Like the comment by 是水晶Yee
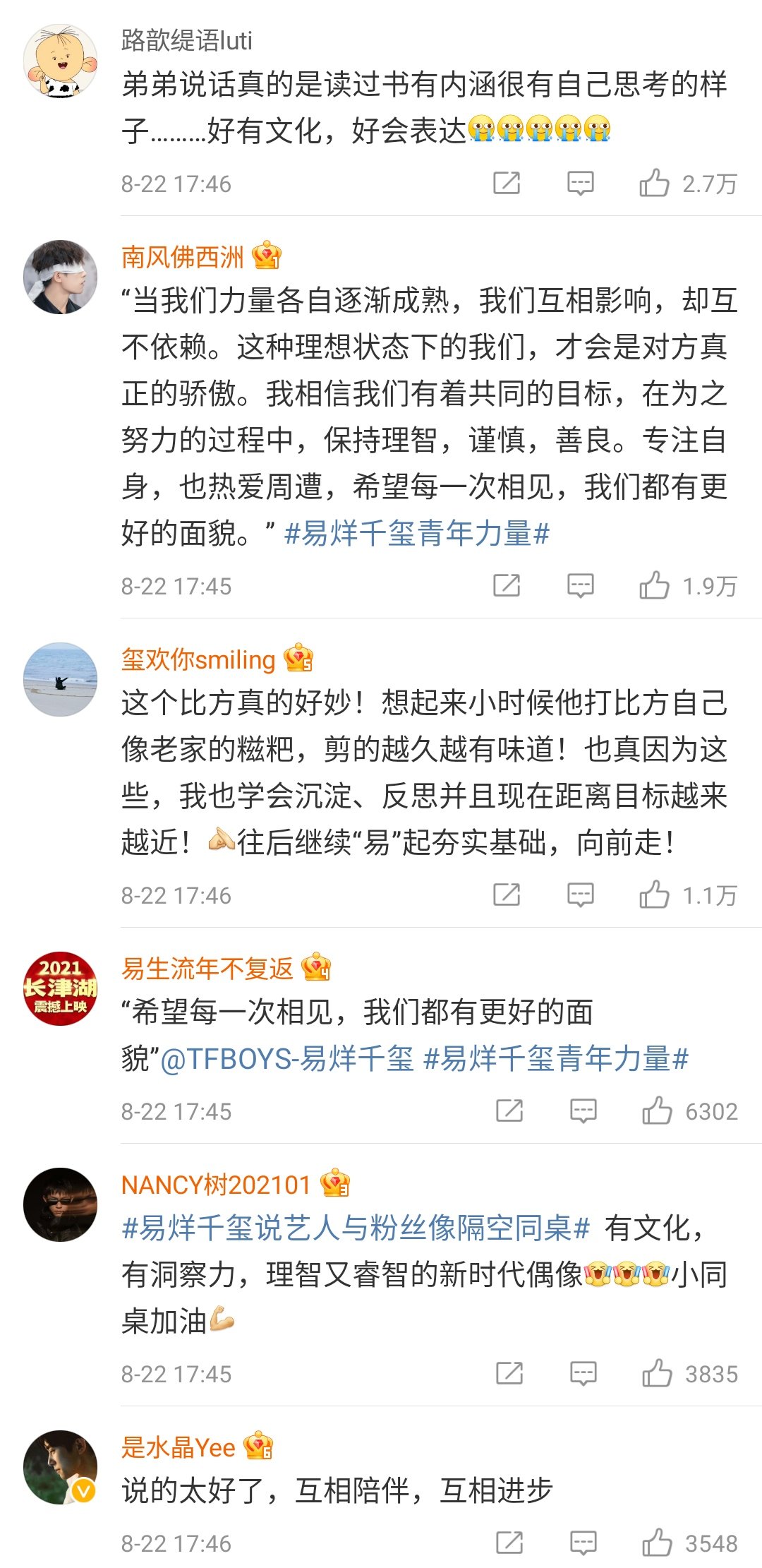Screen dimensions: 762x1568 [657, 1543]
